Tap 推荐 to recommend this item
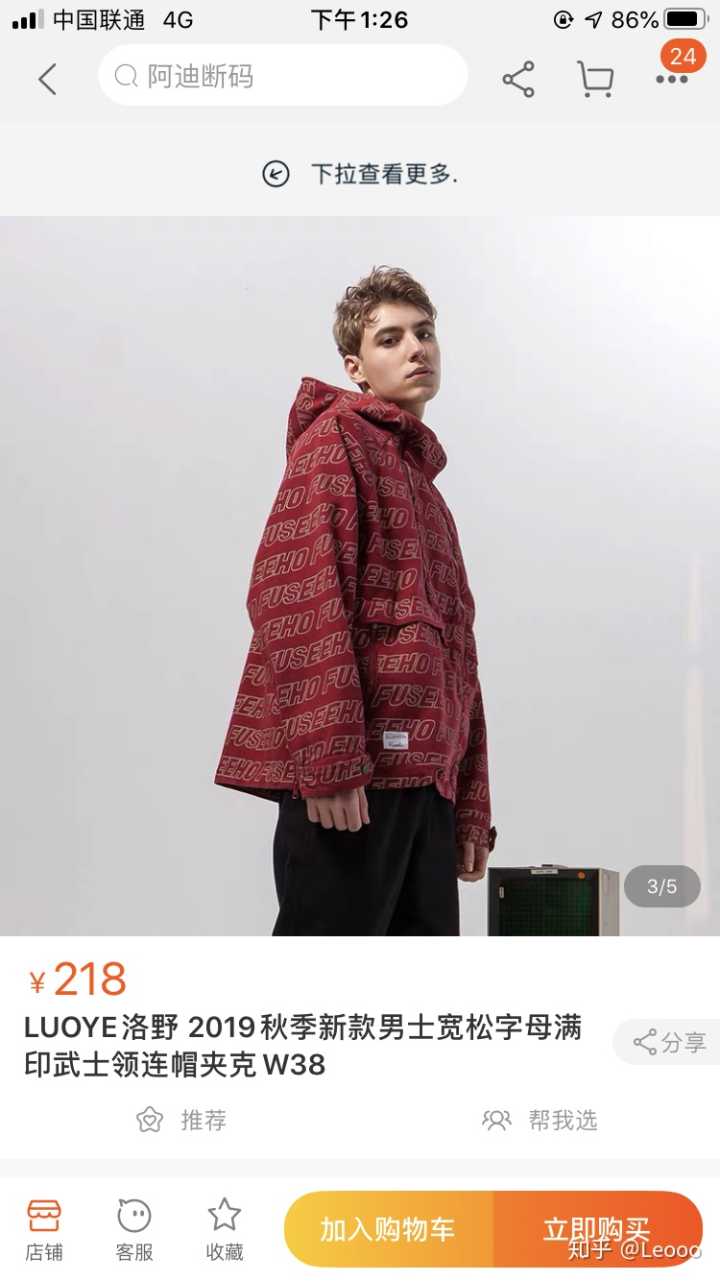The image size is (720, 1281). point(182,1120)
